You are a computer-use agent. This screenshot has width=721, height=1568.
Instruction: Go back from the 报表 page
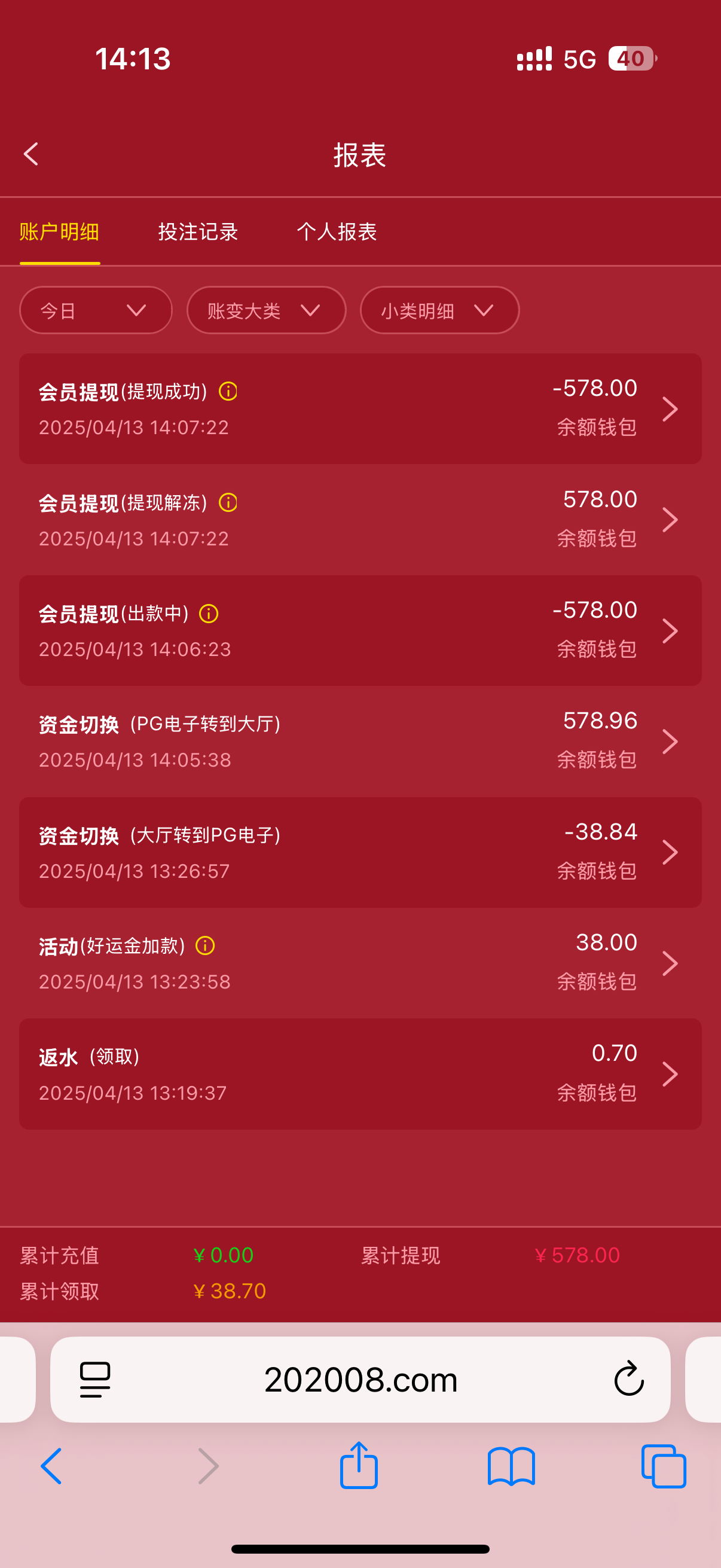(x=31, y=155)
